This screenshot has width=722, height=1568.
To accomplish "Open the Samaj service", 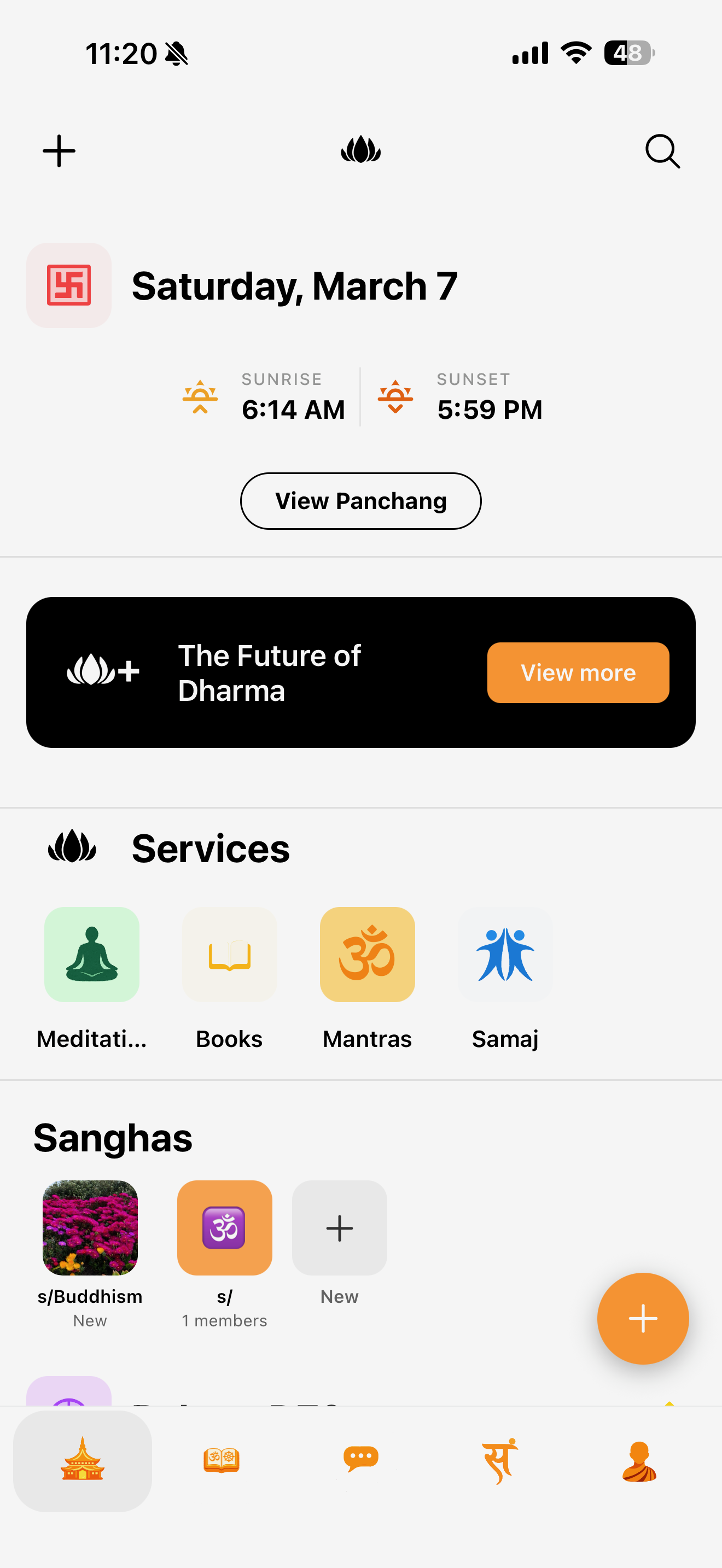I will [x=505, y=954].
